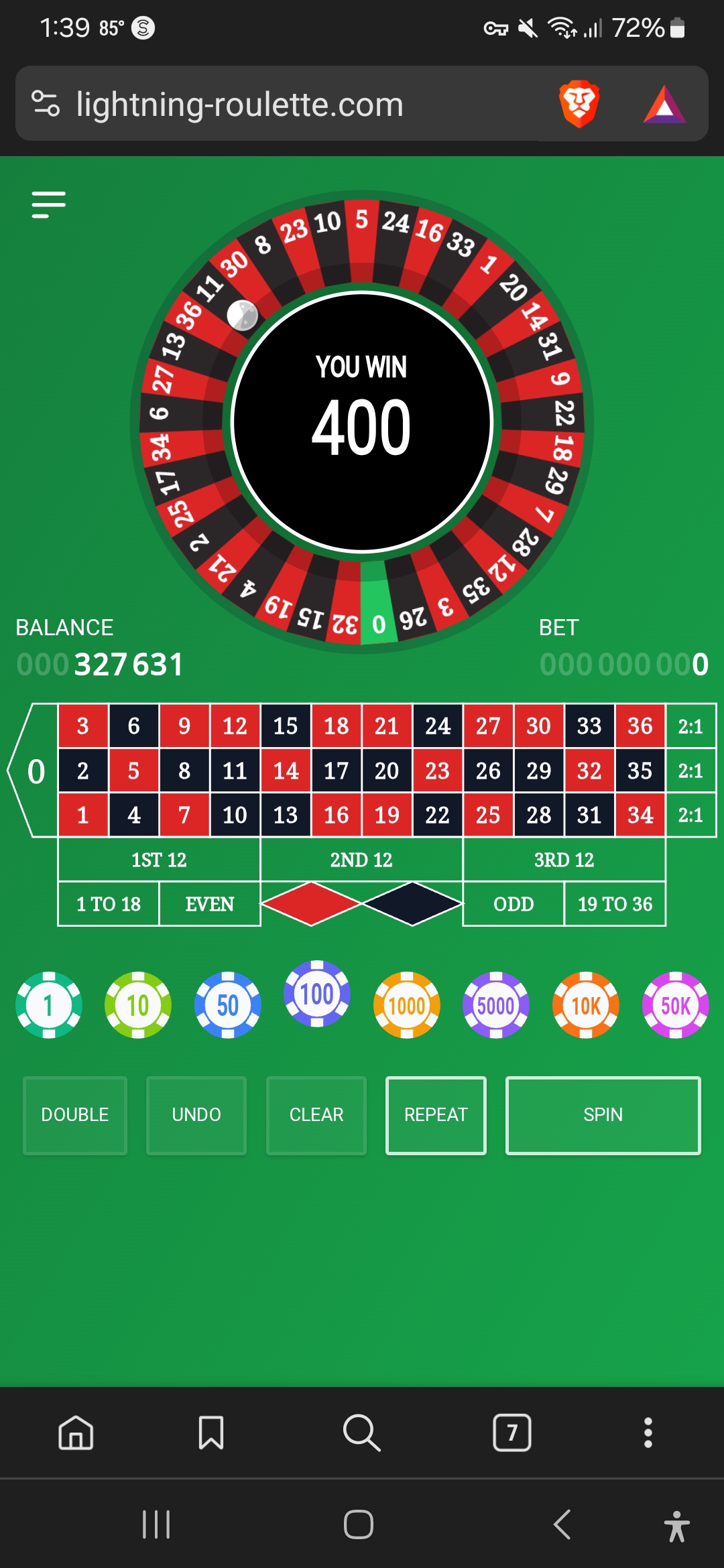724x1568 pixels.
Task: Place a bet on number 17
Action: (x=336, y=771)
